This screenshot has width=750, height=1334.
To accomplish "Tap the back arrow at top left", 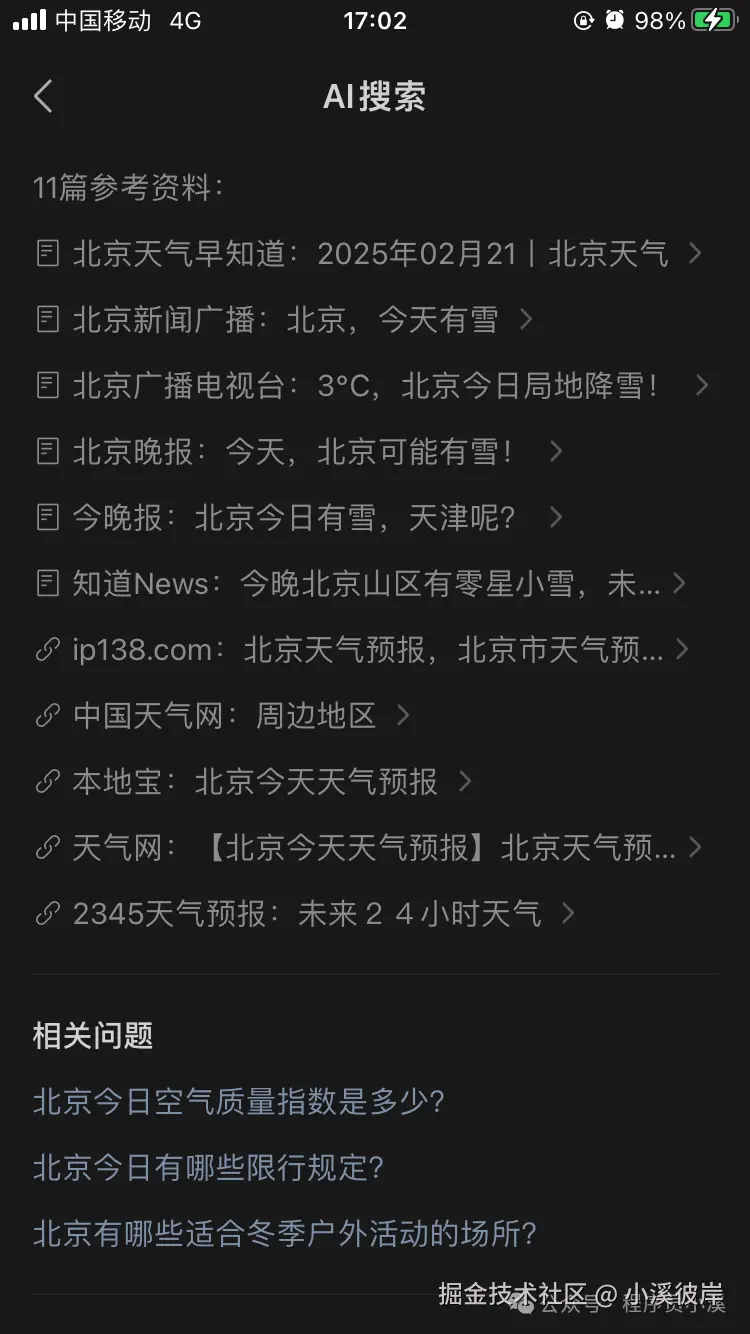I will point(42,96).
